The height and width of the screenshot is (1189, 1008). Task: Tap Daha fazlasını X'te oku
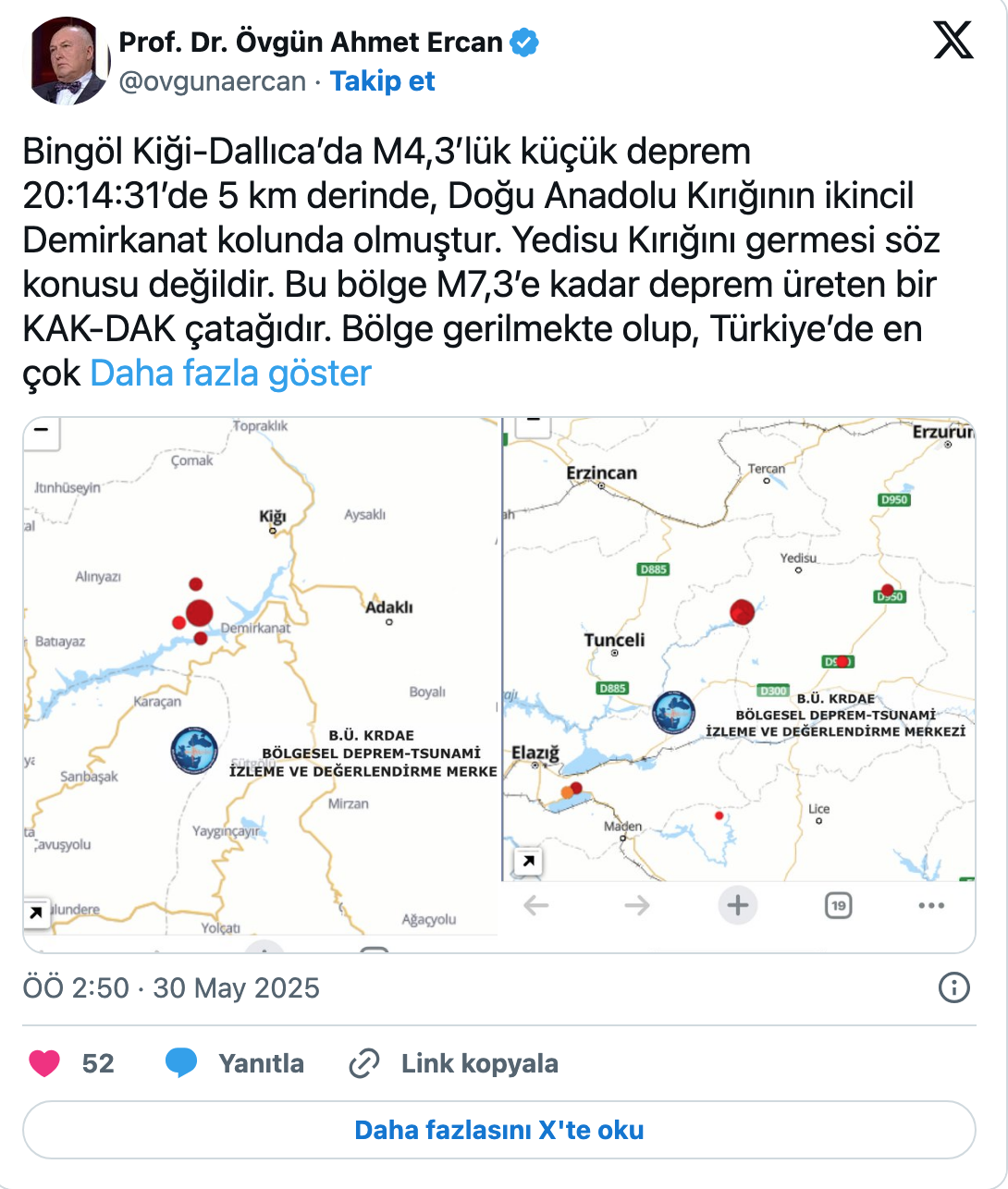[499, 1130]
